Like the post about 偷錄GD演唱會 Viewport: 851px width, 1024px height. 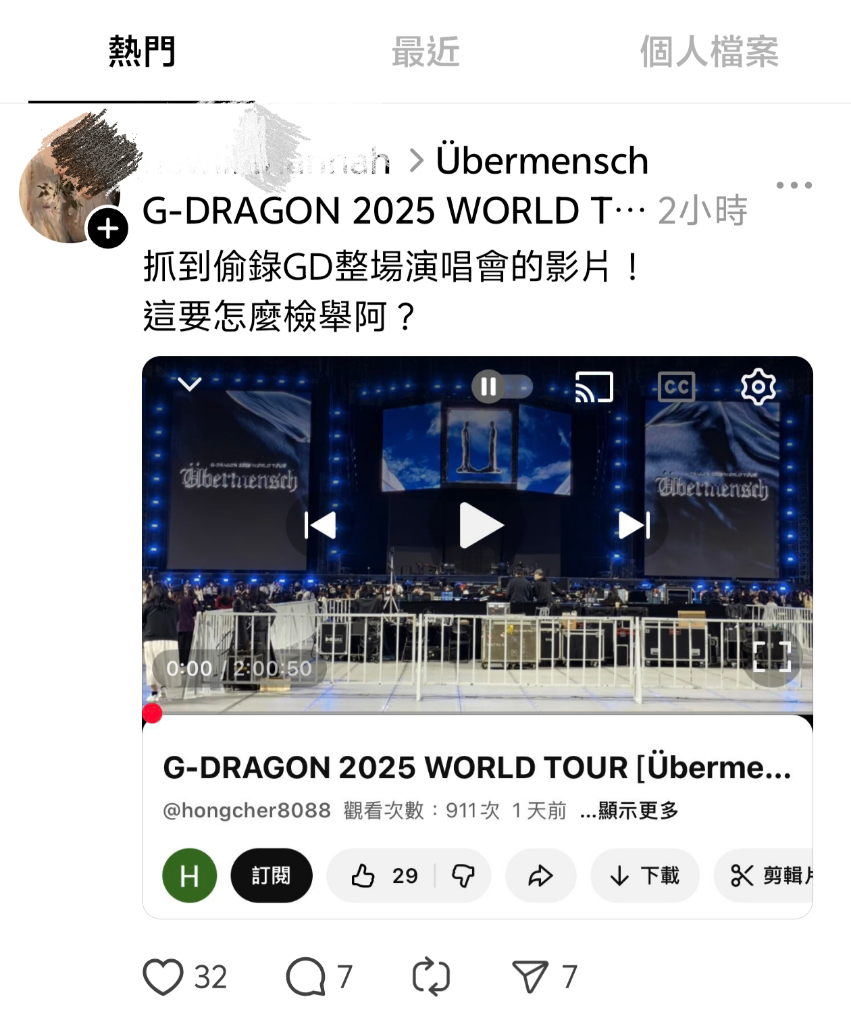coord(163,976)
